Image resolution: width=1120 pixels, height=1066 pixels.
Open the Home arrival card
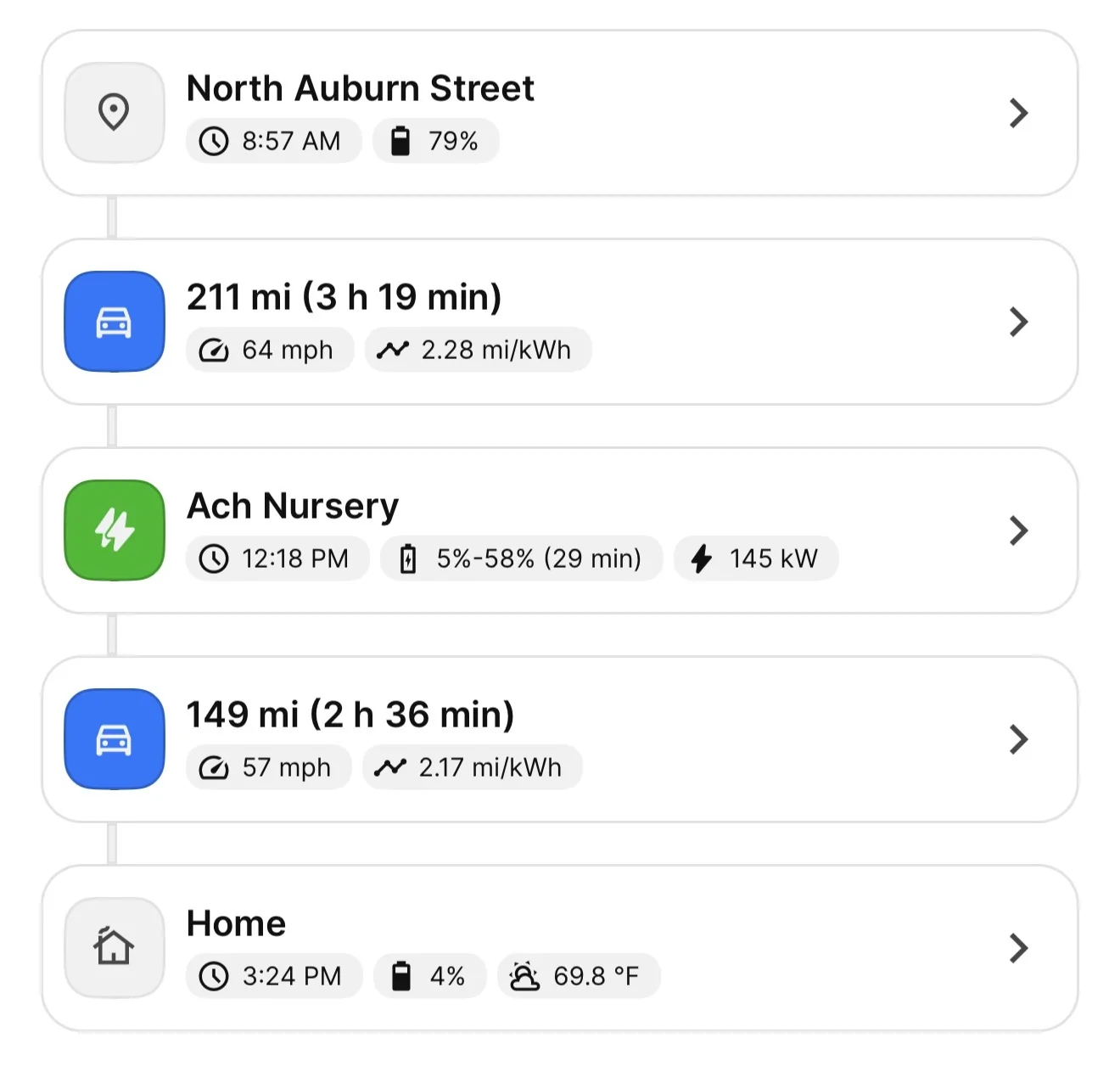pyautogui.click(x=560, y=948)
